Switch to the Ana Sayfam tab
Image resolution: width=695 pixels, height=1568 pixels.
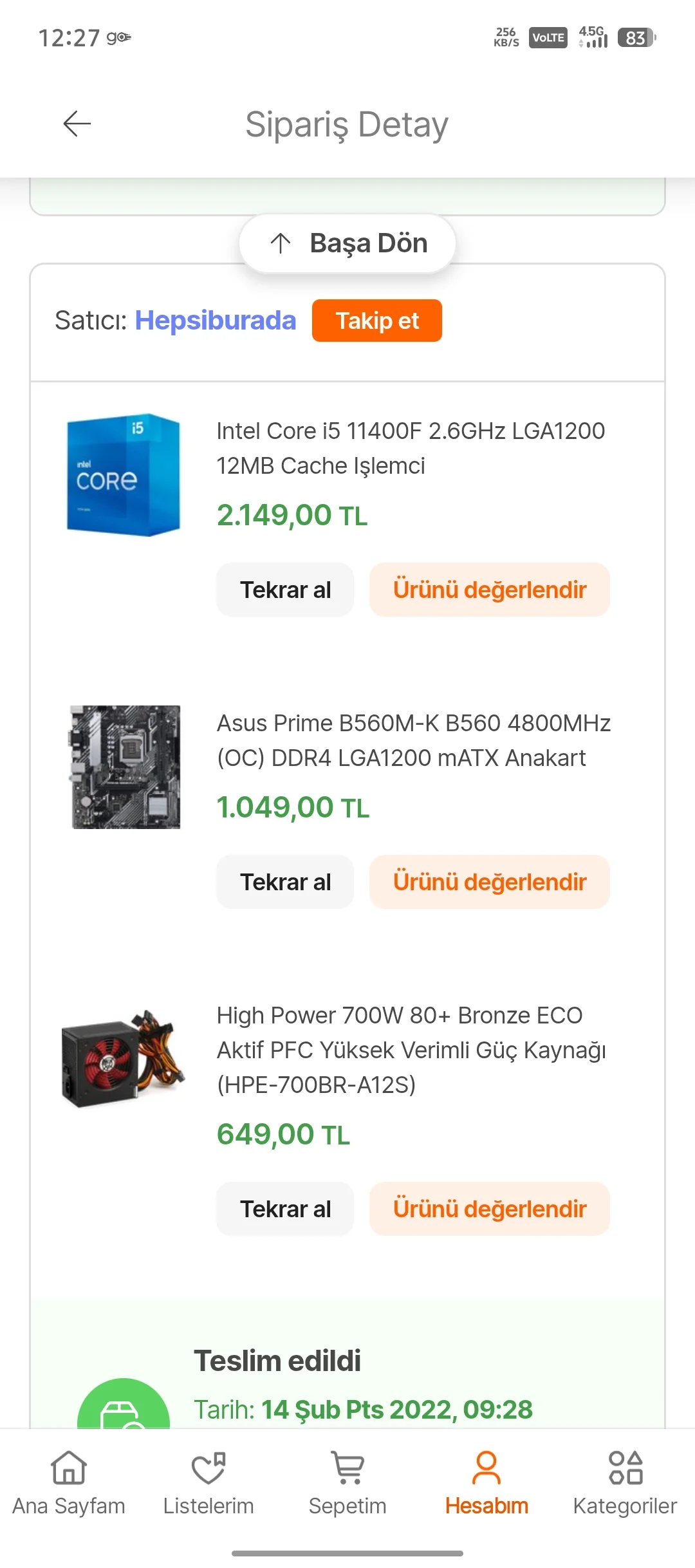(69, 1480)
